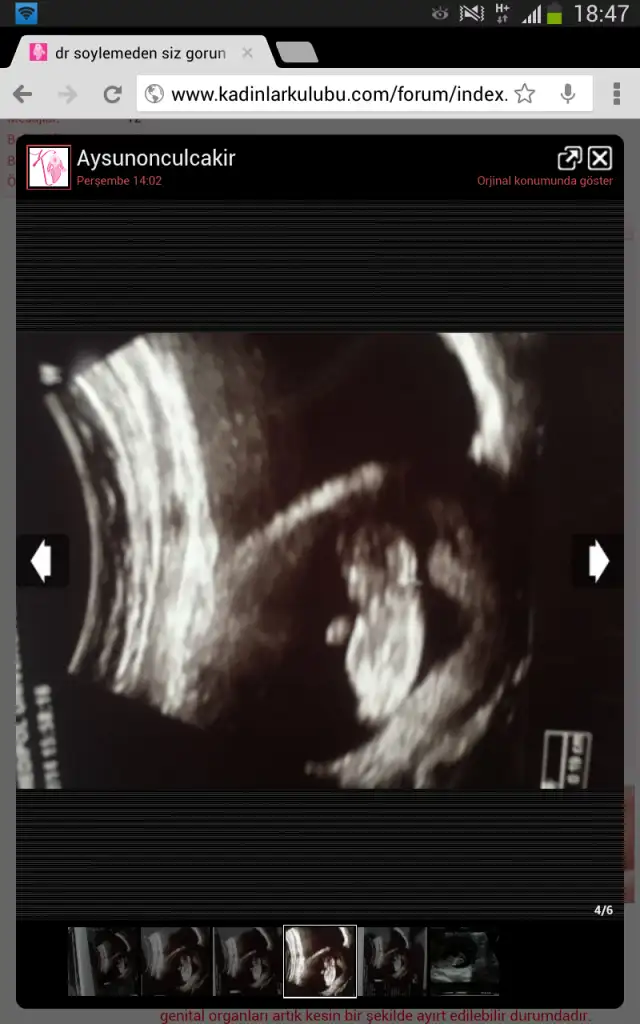Tap 'Orjinal konumunda göster' link
The width and height of the screenshot is (640, 1024).
point(545,181)
